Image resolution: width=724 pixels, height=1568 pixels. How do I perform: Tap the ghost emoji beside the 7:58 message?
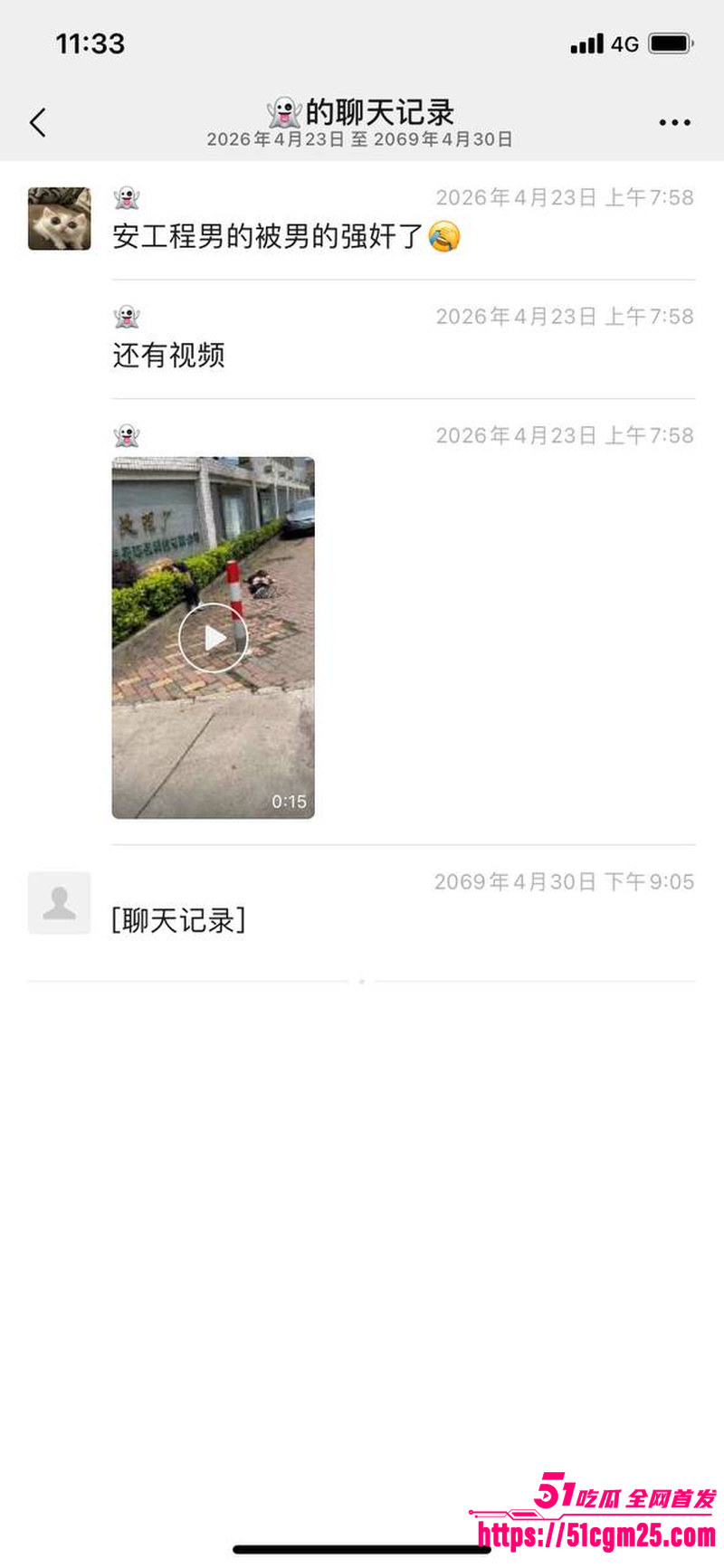127,199
